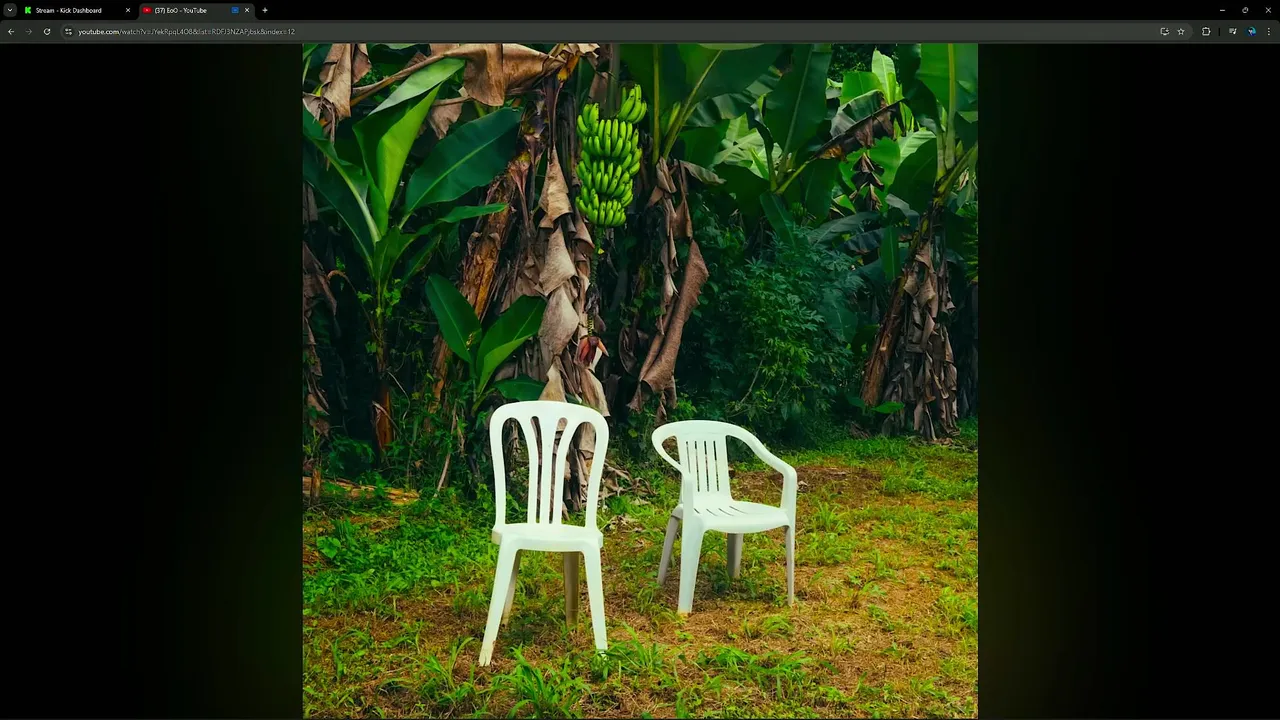Go back to the previous page
The image size is (1280, 720).
[11, 31]
